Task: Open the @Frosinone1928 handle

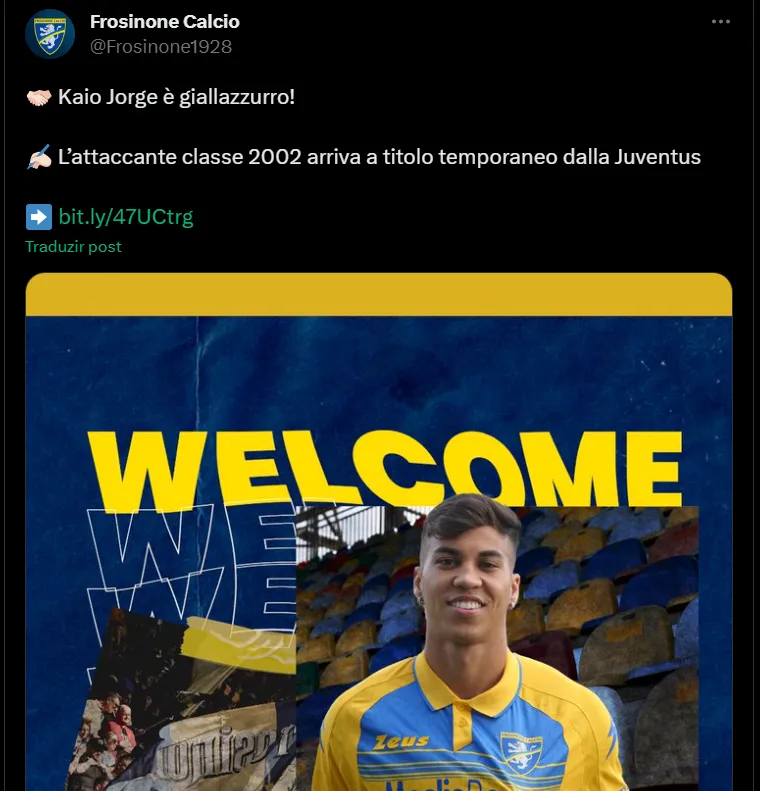Action: 161,46
